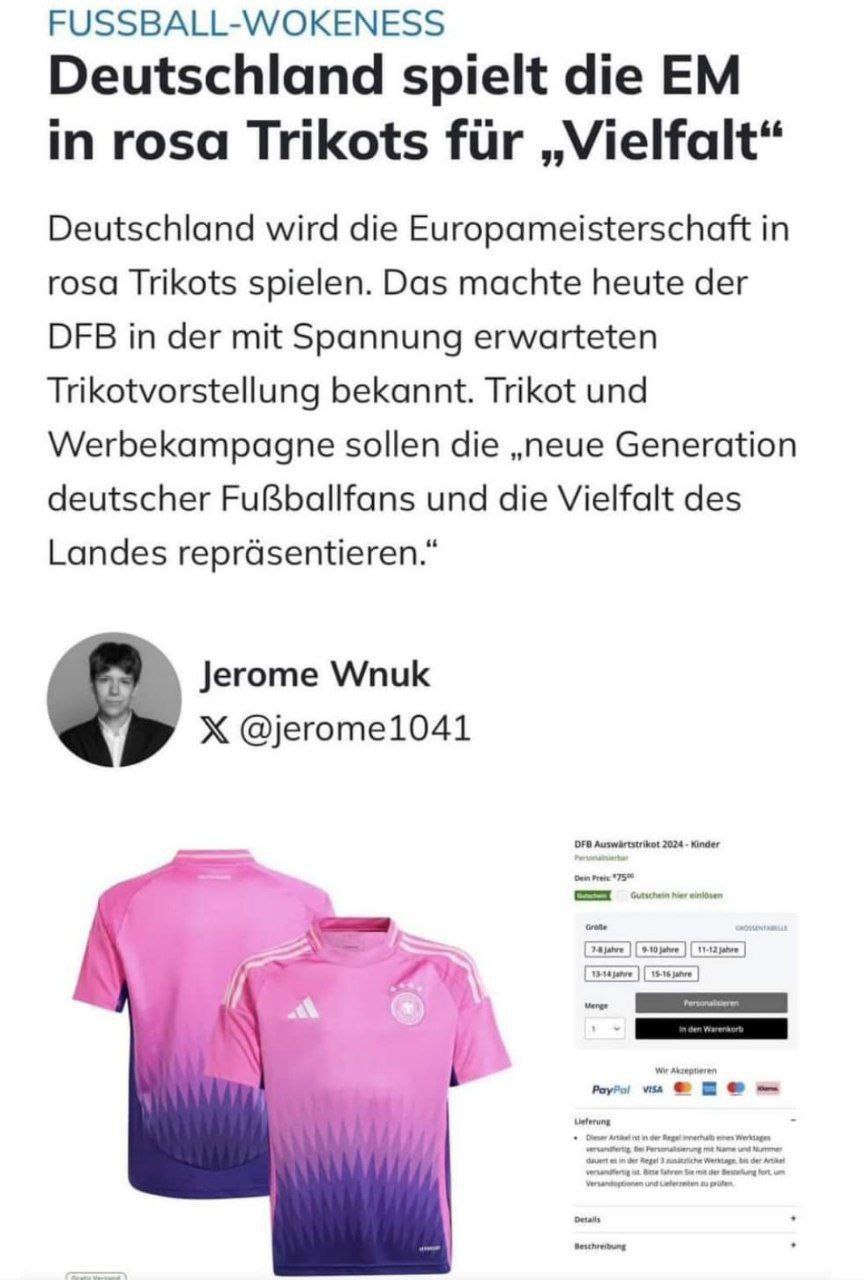Screen dimensions: 863x1280
Task: Open author Jerome Wnuk's page
Action: (x=315, y=674)
